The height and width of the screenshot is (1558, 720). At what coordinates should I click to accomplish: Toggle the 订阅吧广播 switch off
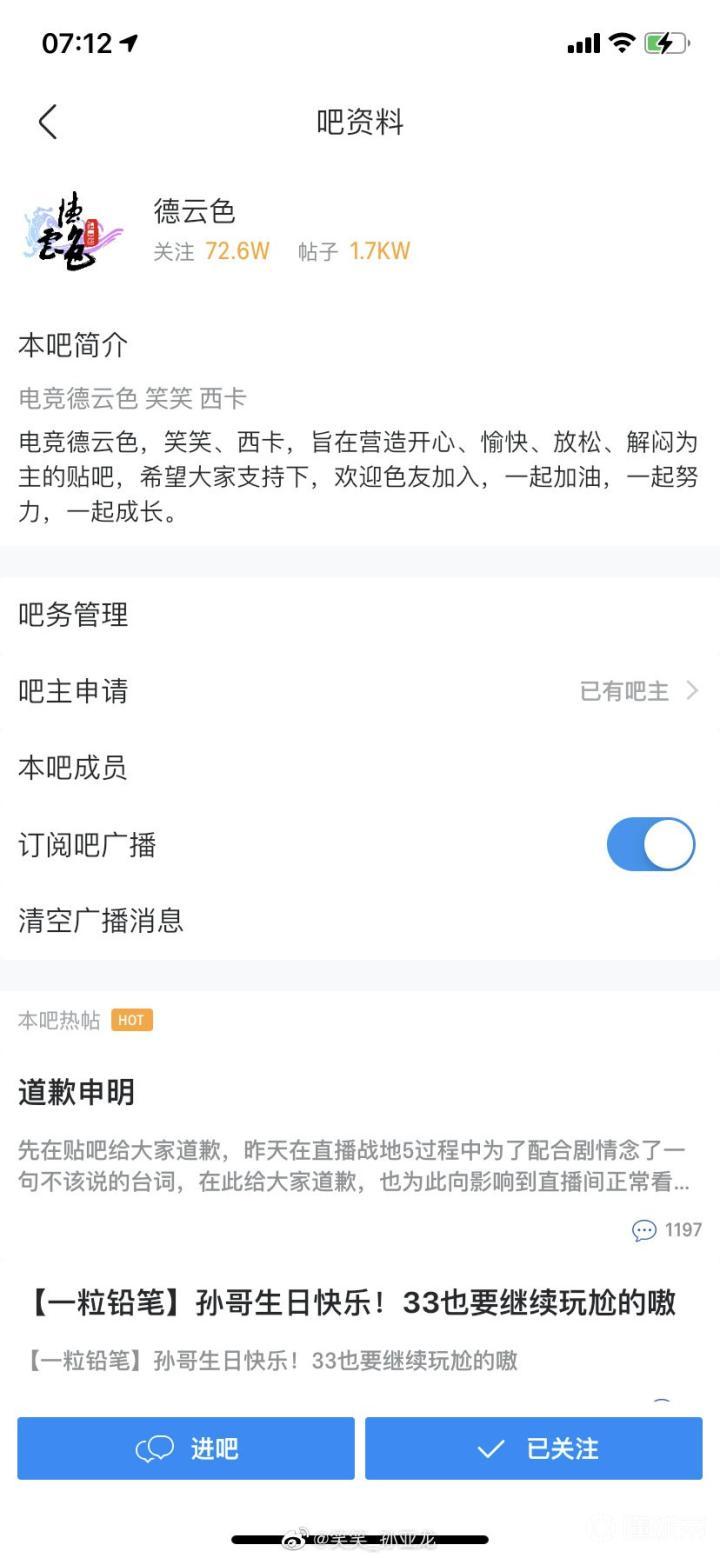650,844
